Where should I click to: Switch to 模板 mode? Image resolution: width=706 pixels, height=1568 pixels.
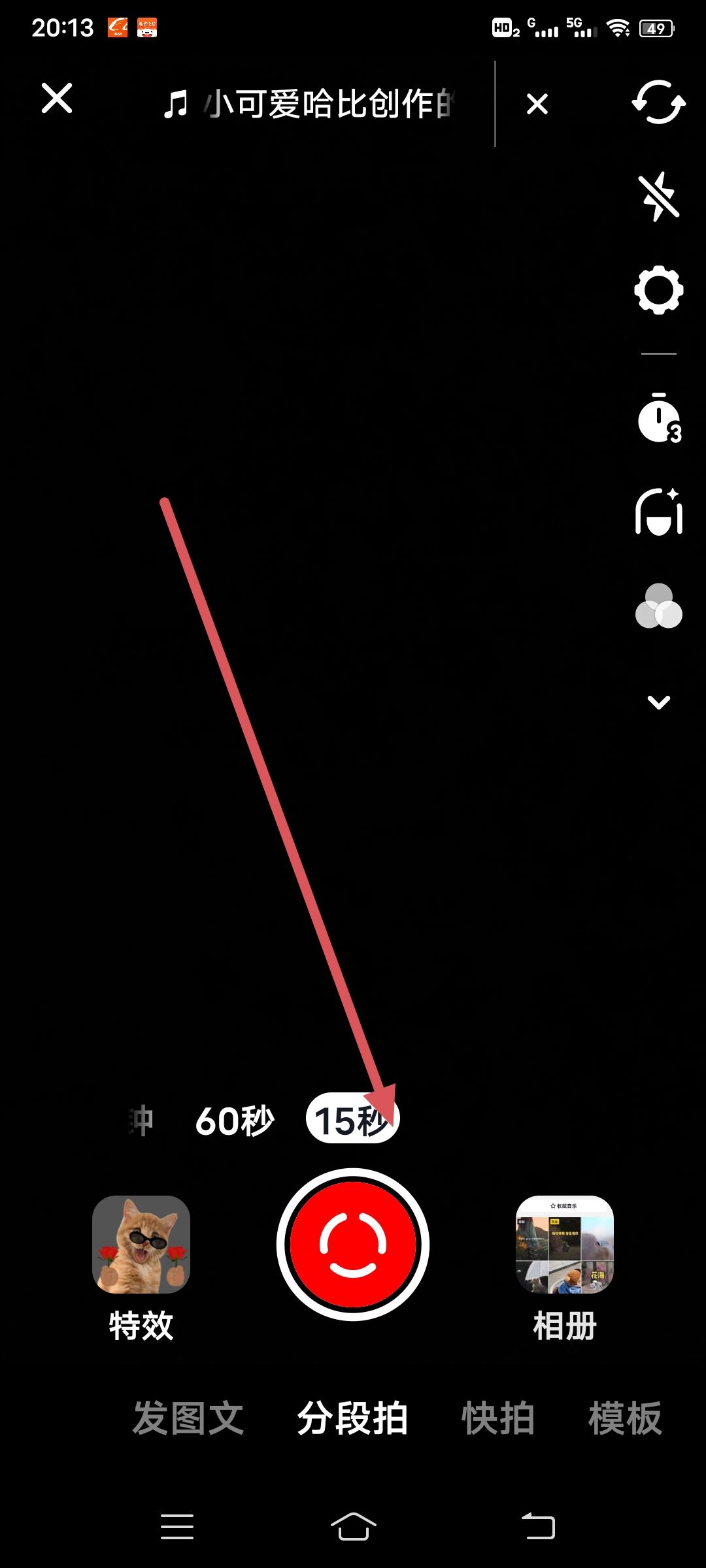click(625, 1418)
